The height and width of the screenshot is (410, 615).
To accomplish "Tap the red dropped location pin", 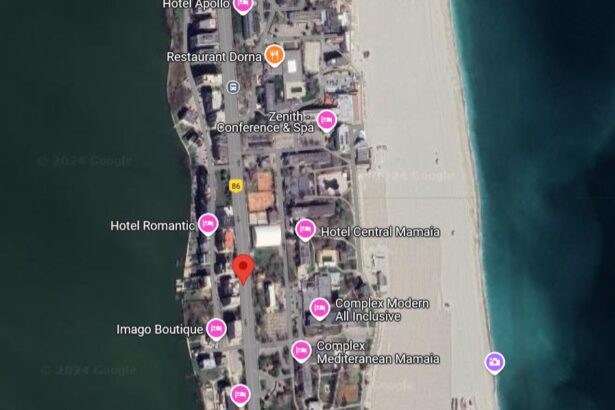I will click(242, 267).
